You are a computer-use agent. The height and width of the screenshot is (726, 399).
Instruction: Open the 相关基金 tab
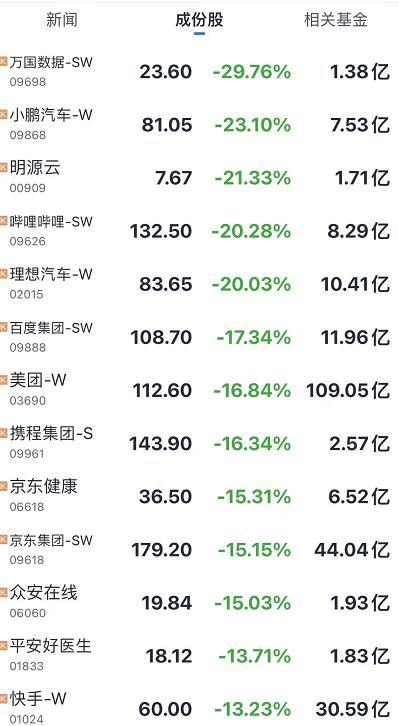[x=336, y=20]
